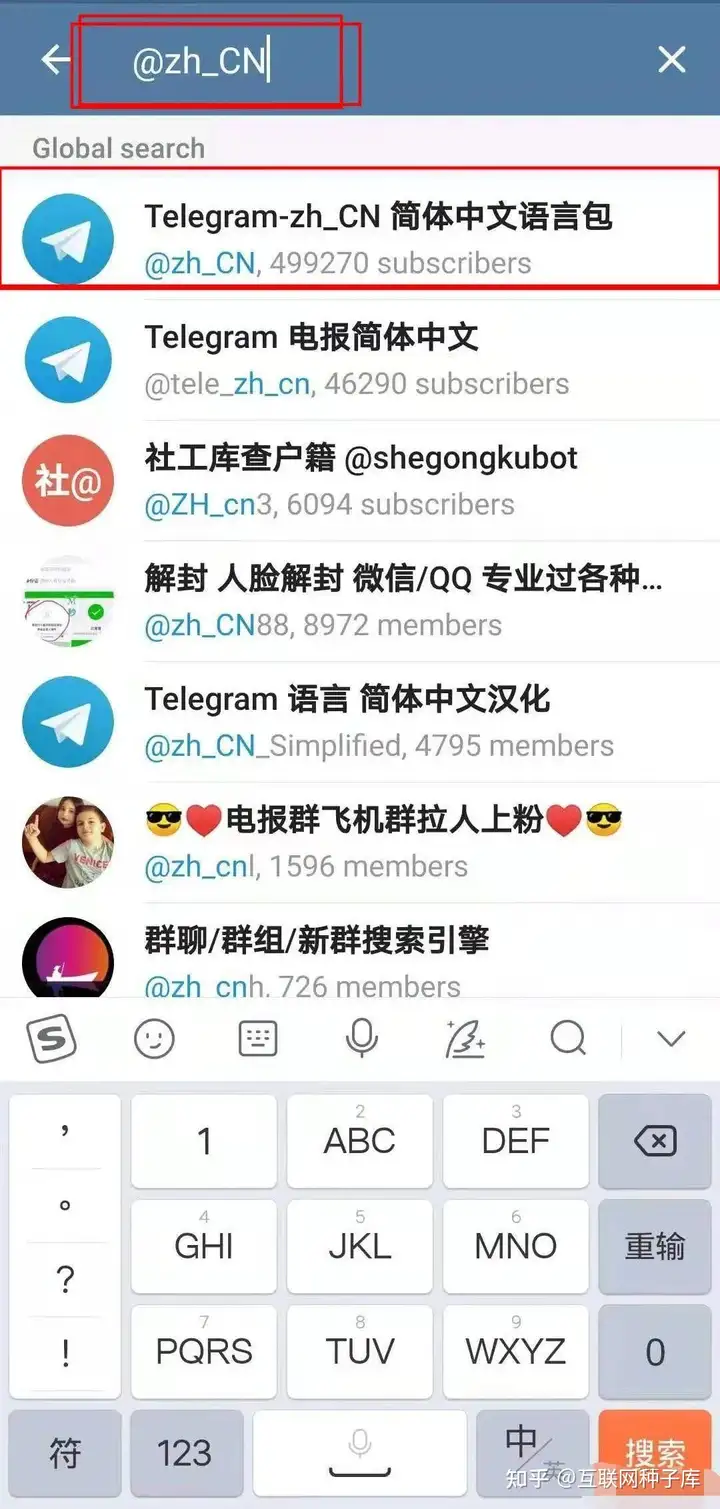This screenshot has height=1509, width=720.
Task: Clear the search text with X
Action: pyautogui.click(x=671, y=60)
